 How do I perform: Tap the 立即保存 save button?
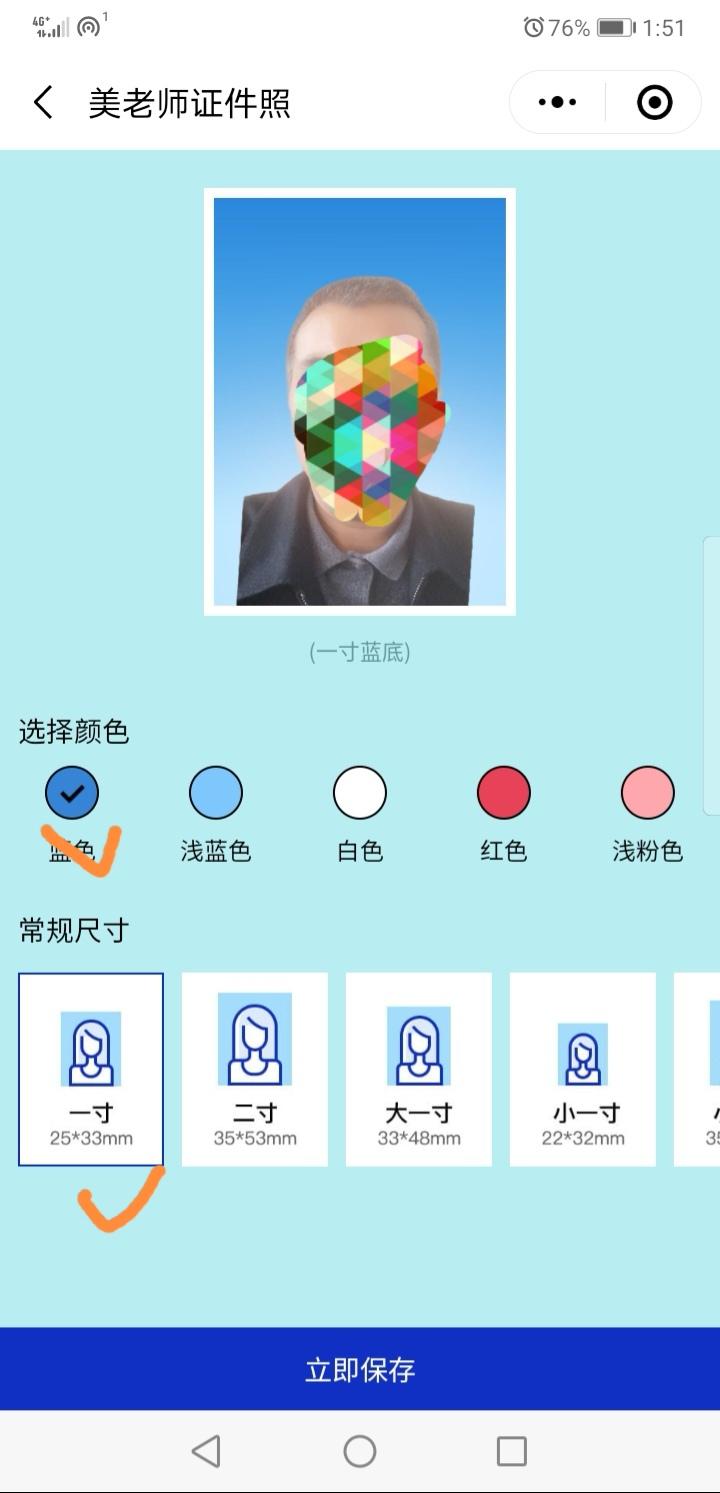tap(359, 1368)
